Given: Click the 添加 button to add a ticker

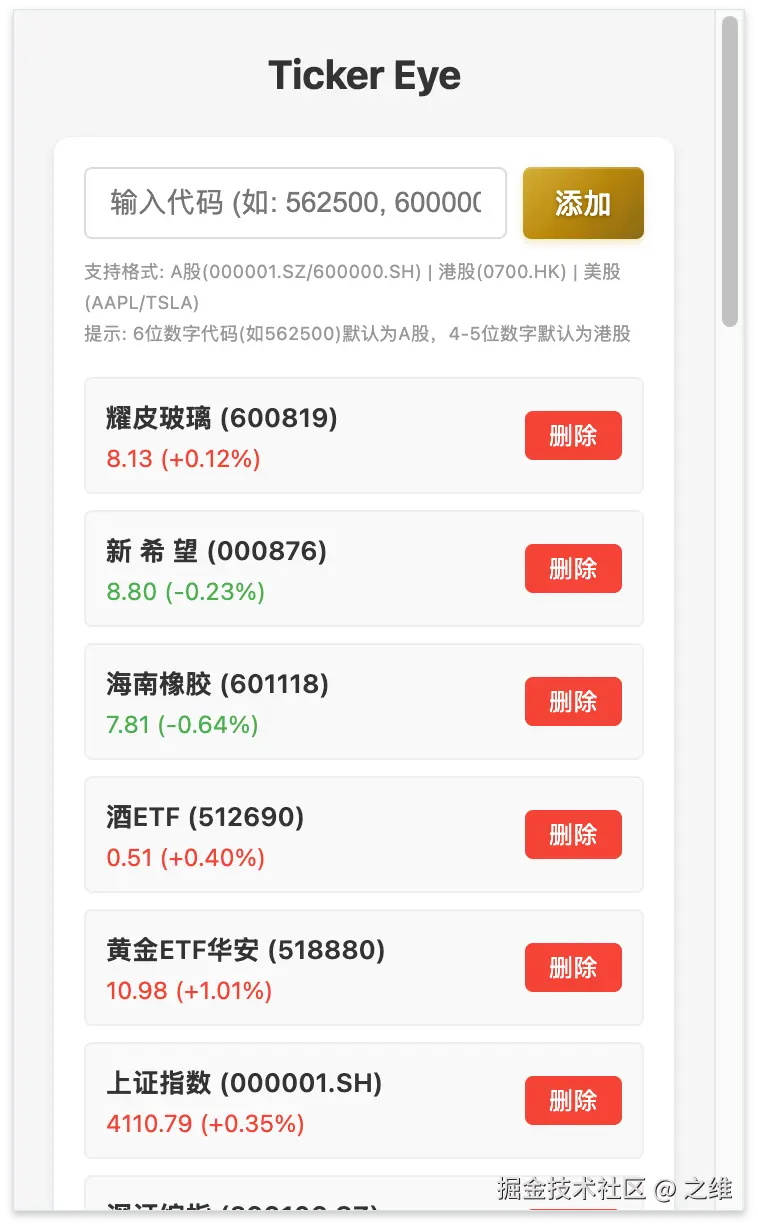Looking at the screenshot, I should (x=583, y=203).
